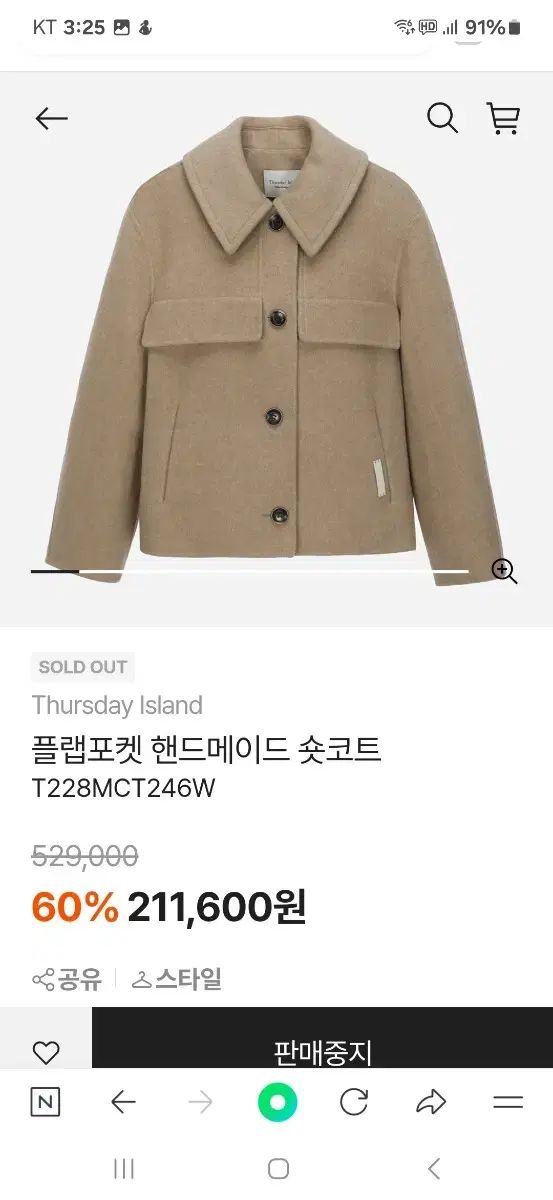Go back using the top arrow
The height and width of the screenshot is (1200, 553).
point(51,119)
